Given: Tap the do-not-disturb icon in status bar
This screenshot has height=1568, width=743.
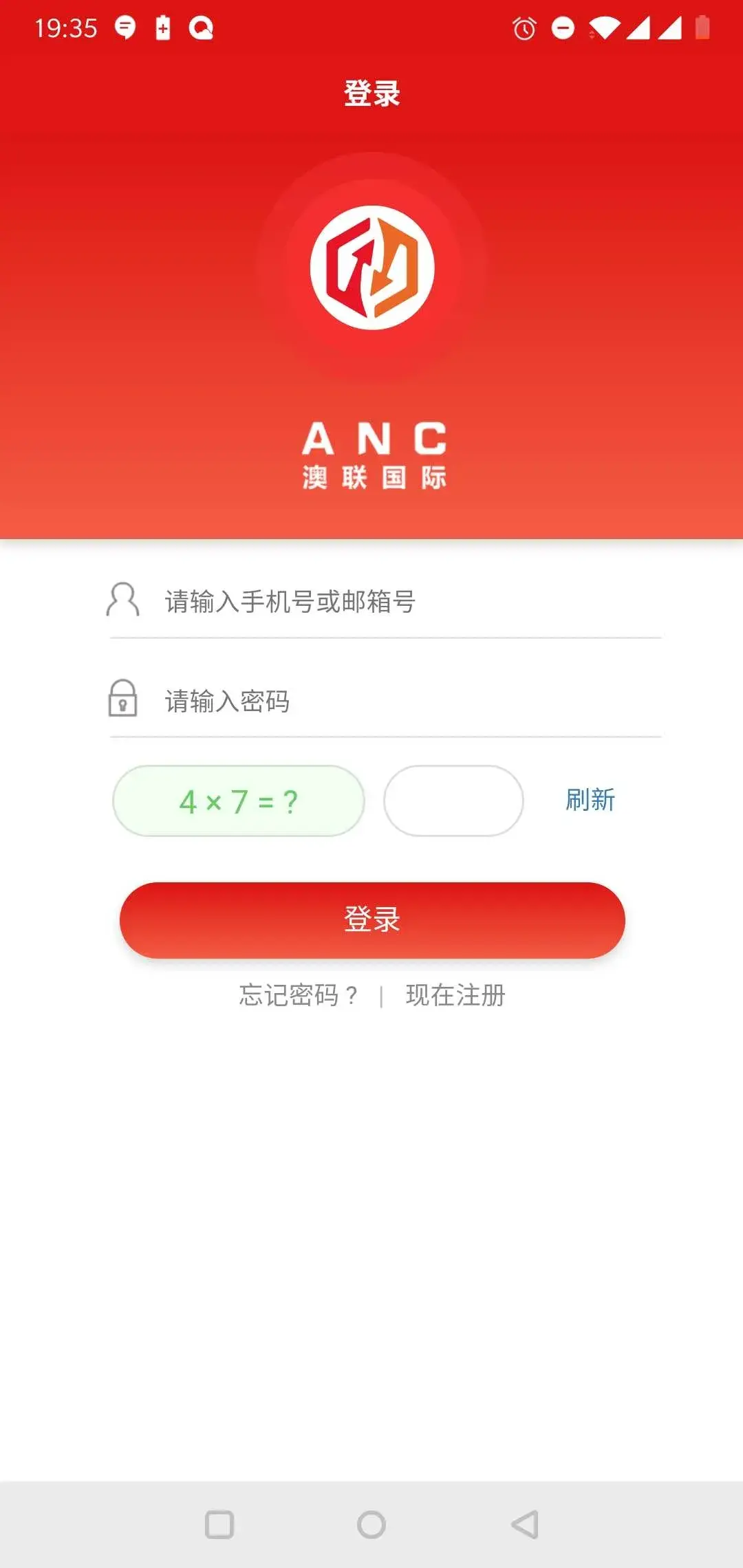Looking at the screenshot, I should point(563,29).
